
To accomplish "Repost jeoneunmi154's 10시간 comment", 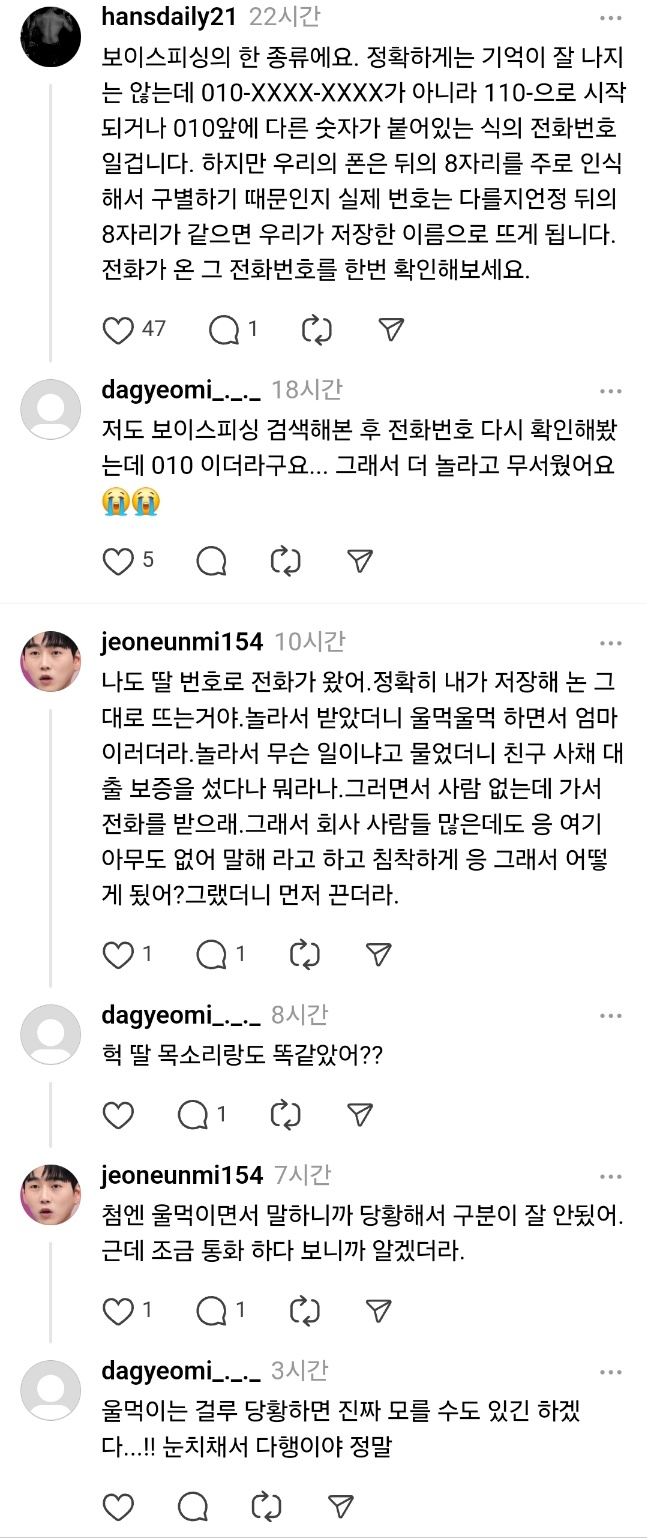I will [304, 955].
